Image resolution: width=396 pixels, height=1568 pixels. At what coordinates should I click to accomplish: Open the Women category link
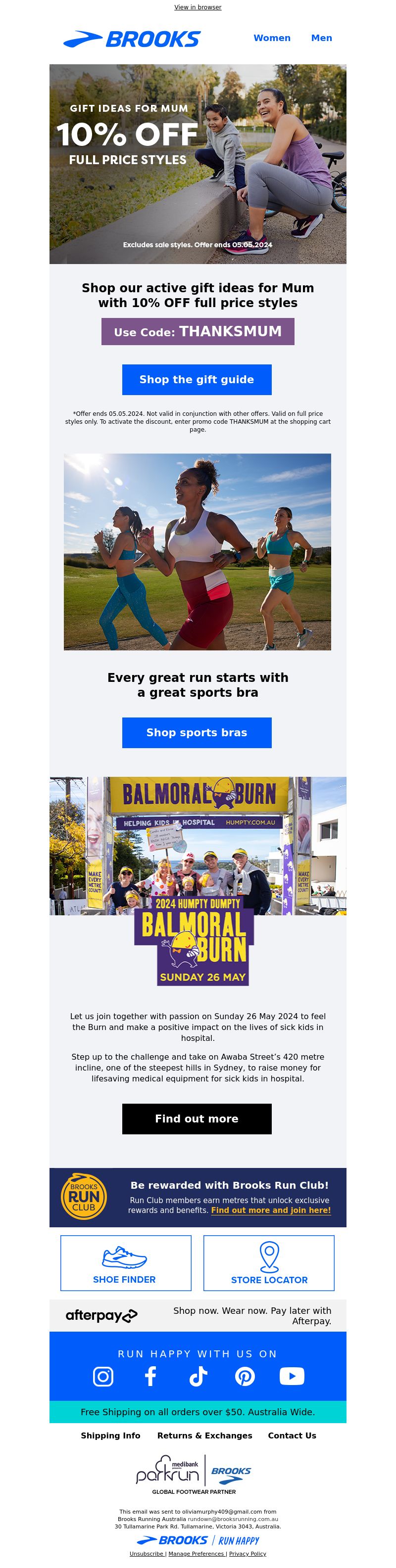click(272, 38)
